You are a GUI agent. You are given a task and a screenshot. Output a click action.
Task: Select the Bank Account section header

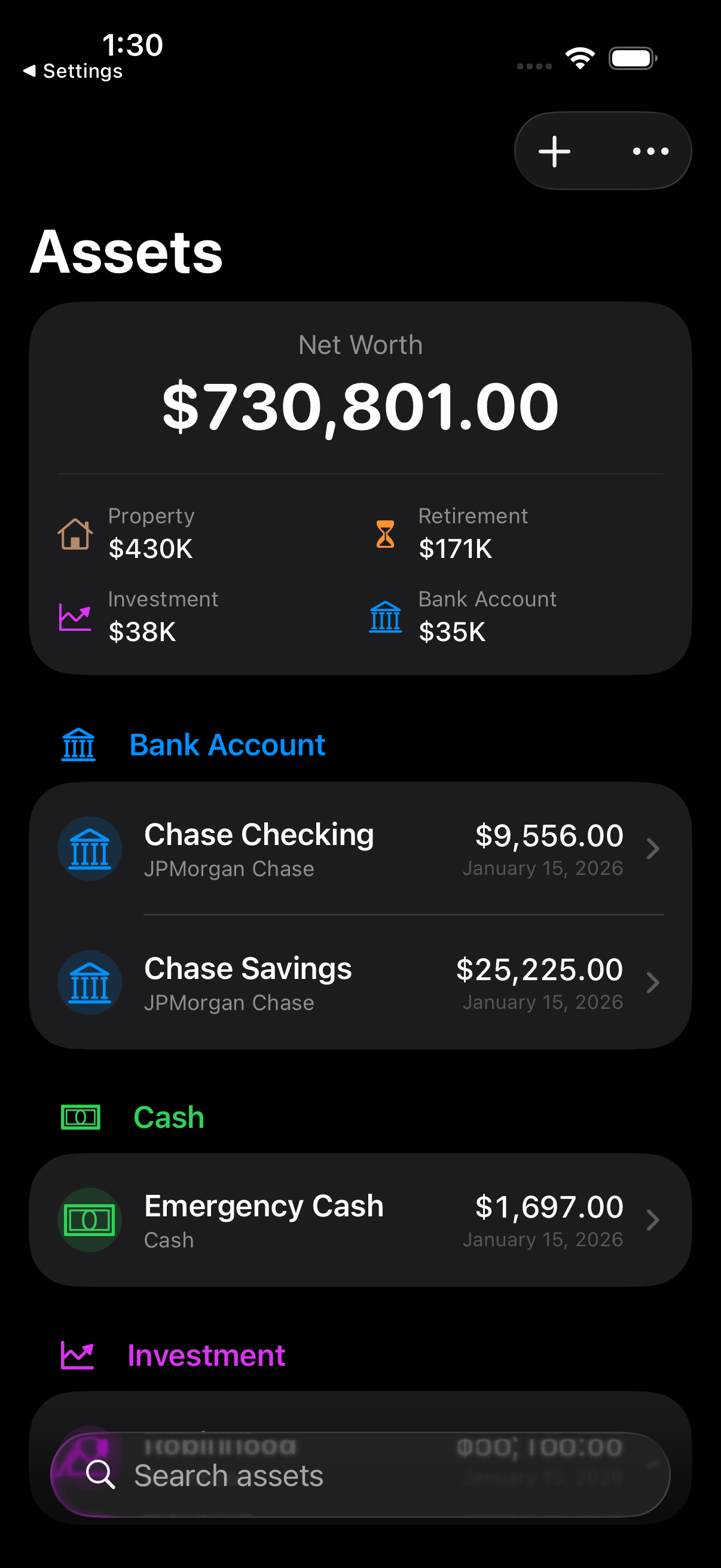[x=227, y=745]
